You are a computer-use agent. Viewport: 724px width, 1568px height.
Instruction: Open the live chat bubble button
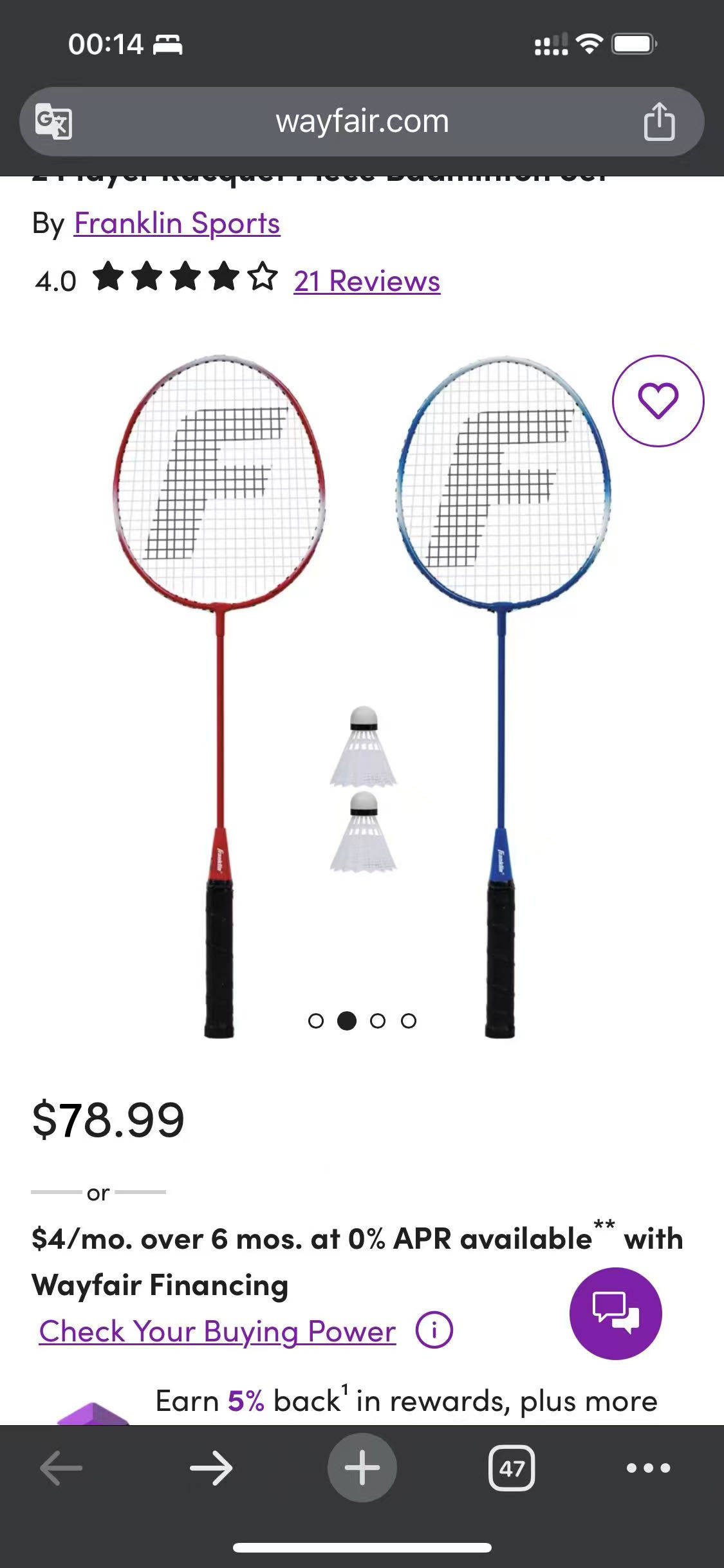[615, 1313]
